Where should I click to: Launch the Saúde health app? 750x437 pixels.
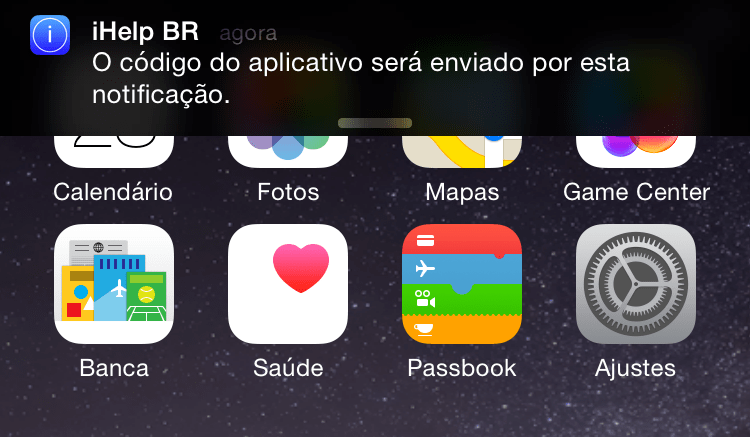[288, 284]
